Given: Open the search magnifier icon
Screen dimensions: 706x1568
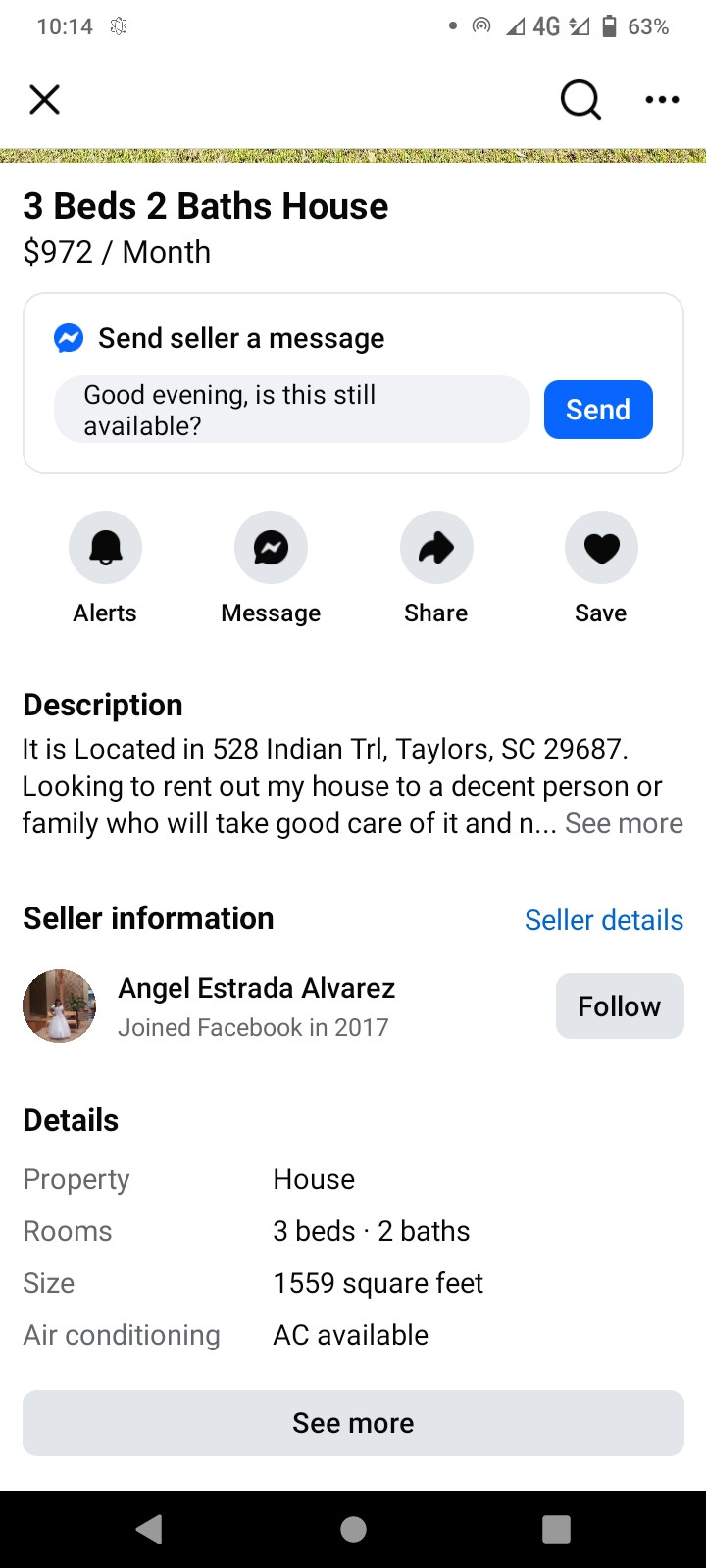Looking at the screenshot, I should pyautogui.click(x=580, y=99).
